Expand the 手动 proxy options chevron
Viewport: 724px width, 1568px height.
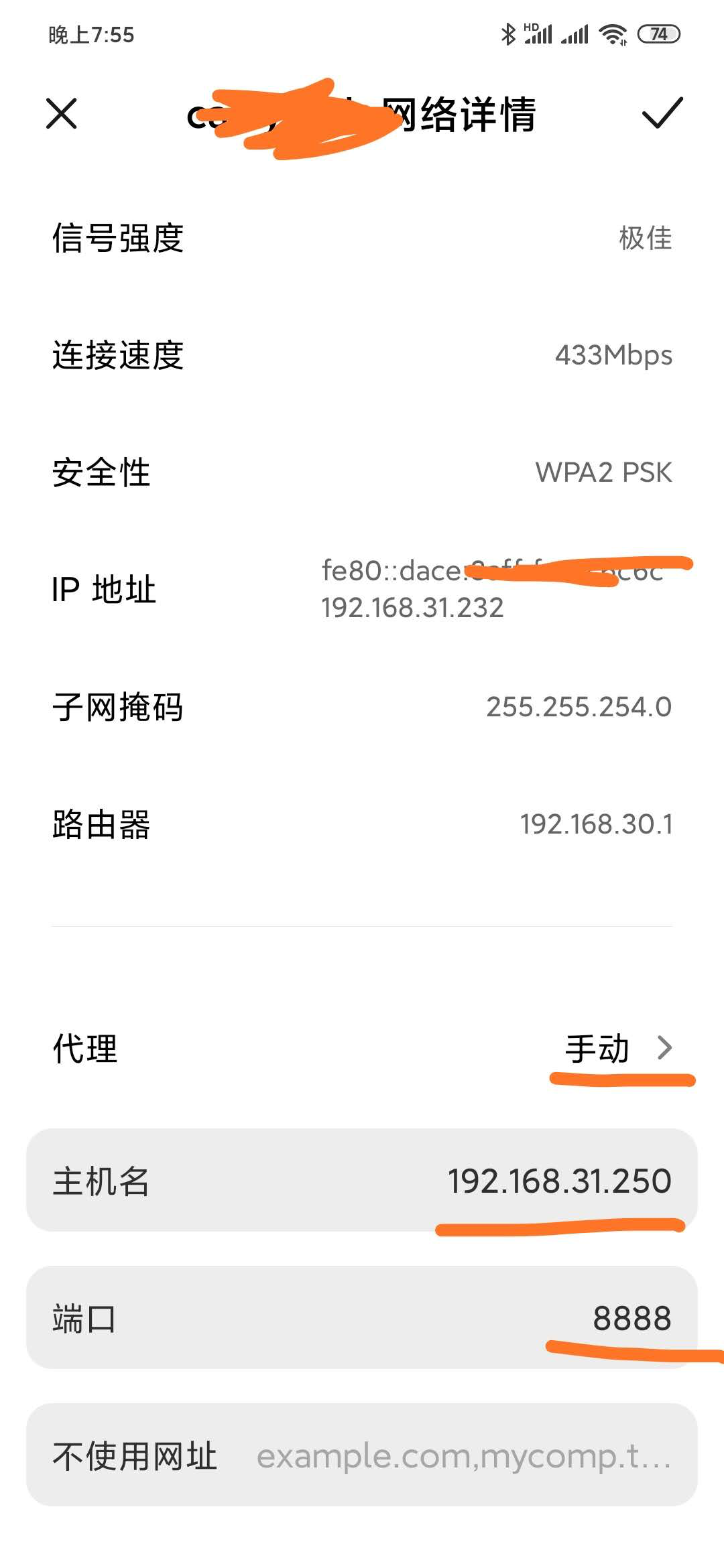666,1049
